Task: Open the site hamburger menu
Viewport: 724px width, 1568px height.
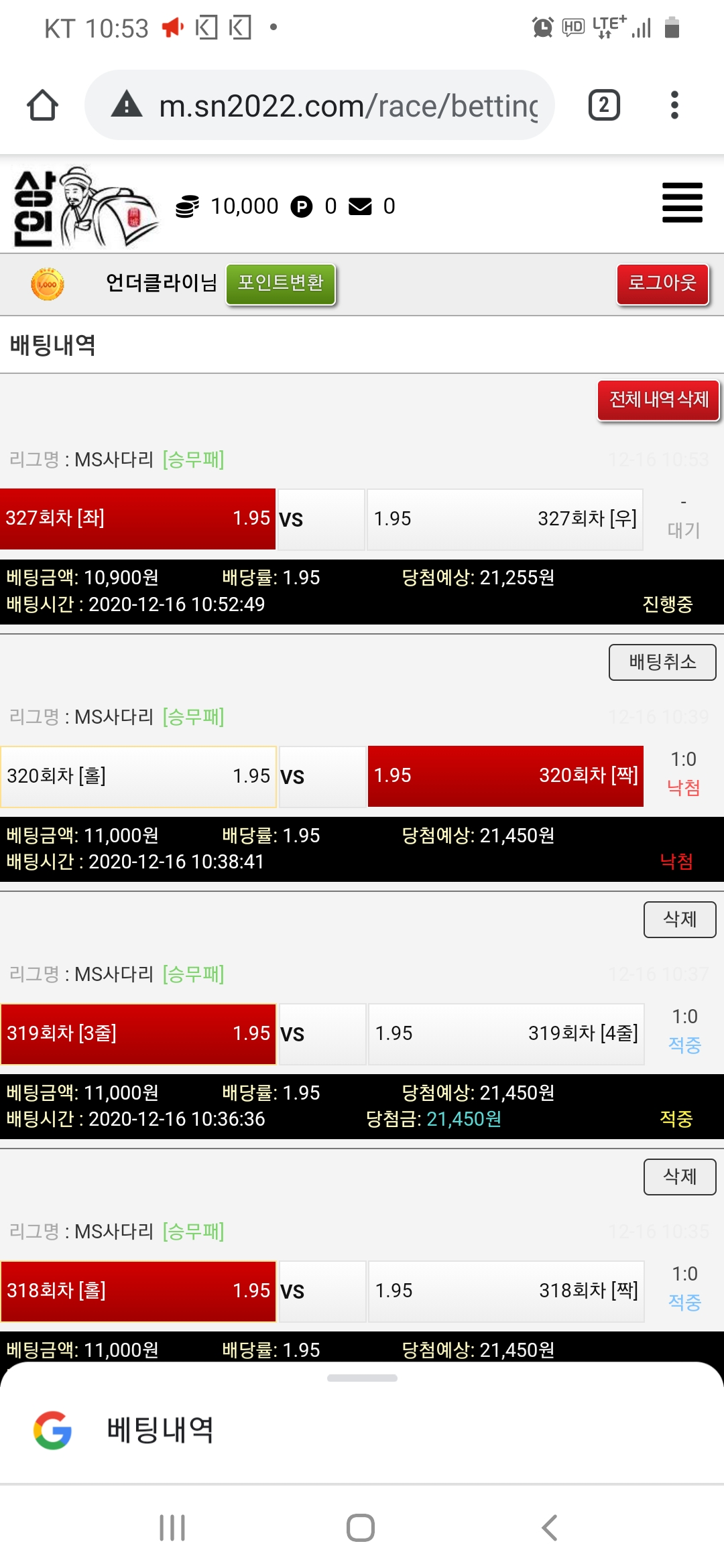Action: point(682,202)
